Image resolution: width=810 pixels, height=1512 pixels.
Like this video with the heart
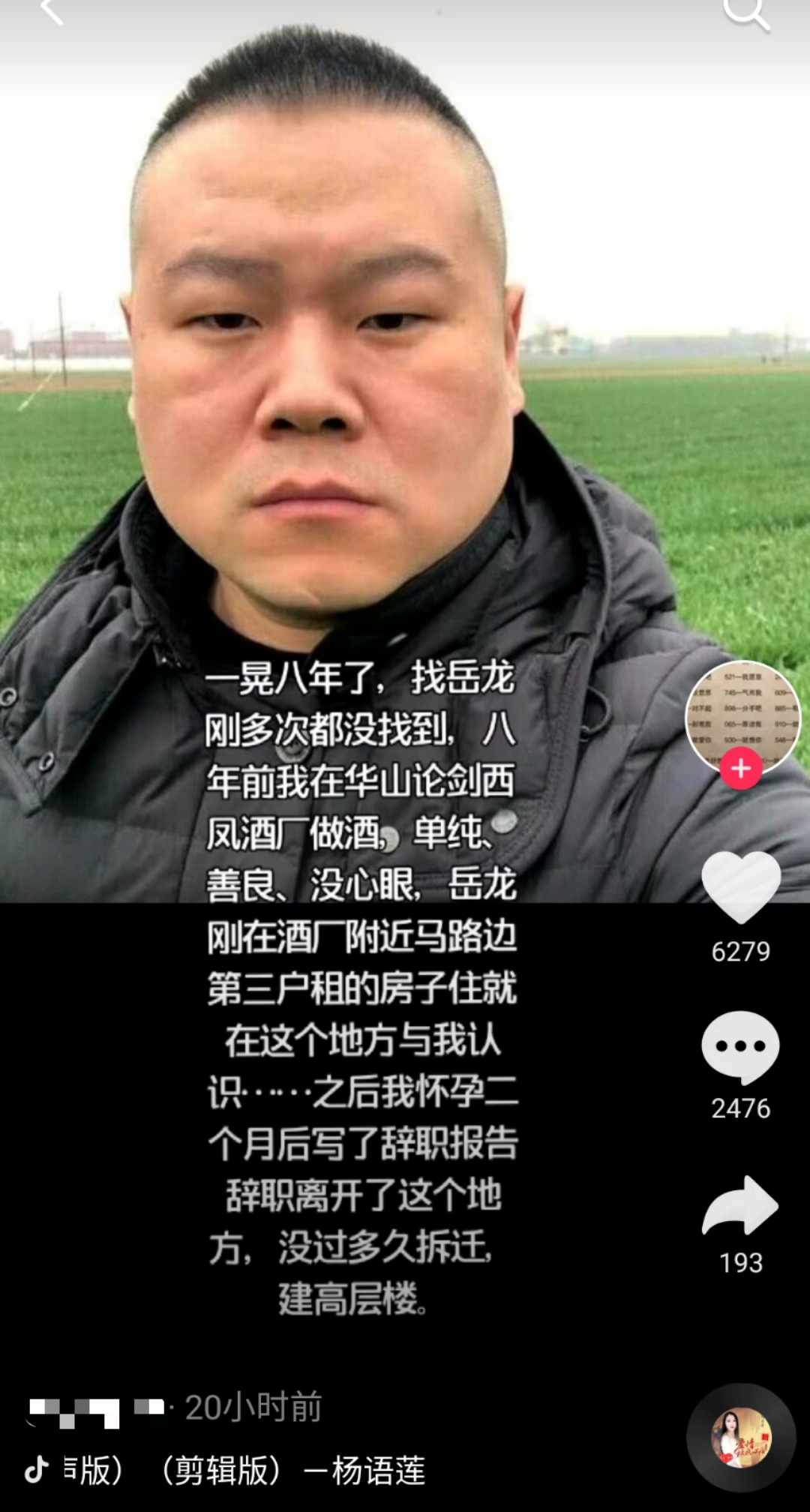click(741, 887)
